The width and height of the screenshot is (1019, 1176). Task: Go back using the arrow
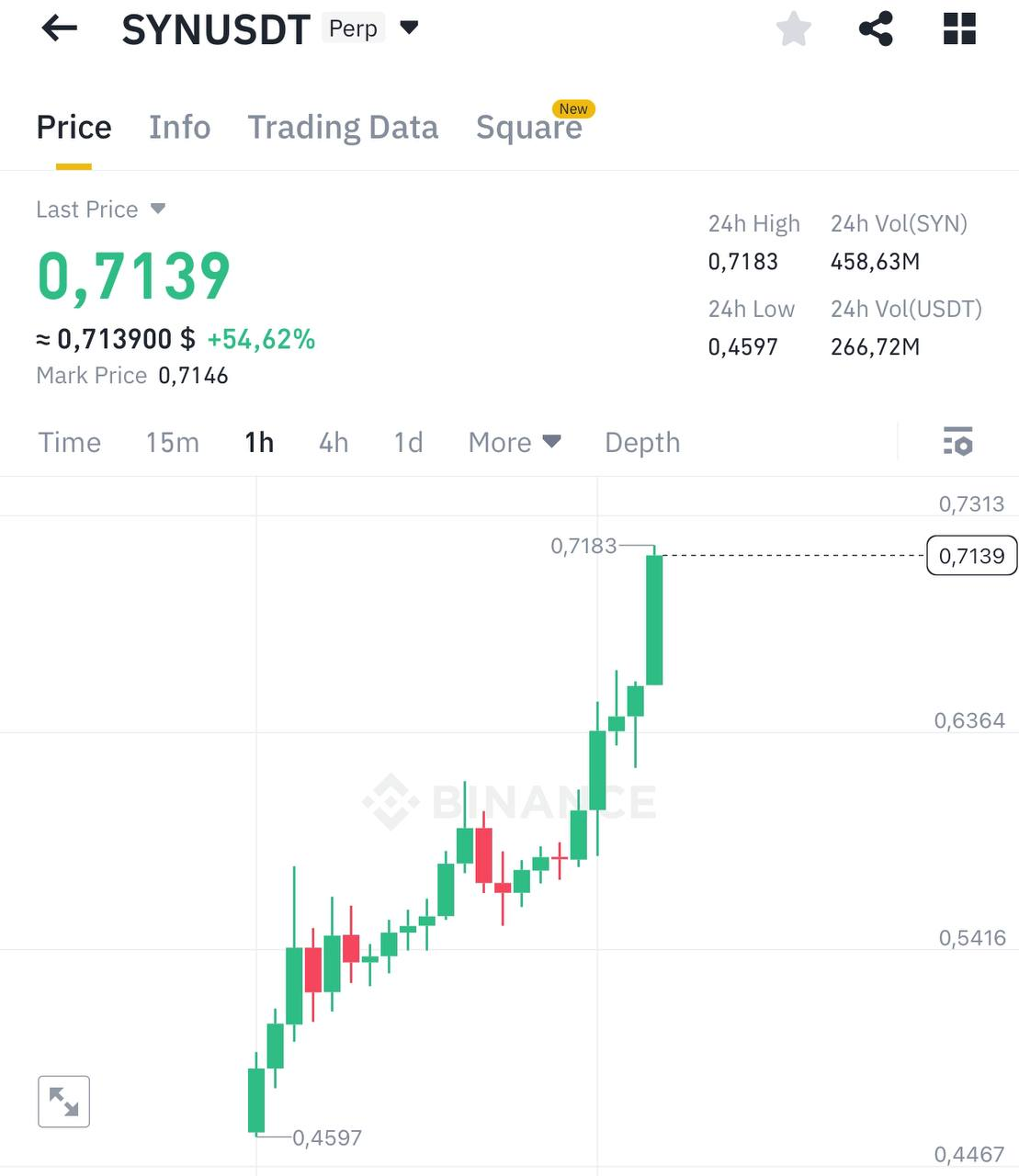tap(60, 29)
